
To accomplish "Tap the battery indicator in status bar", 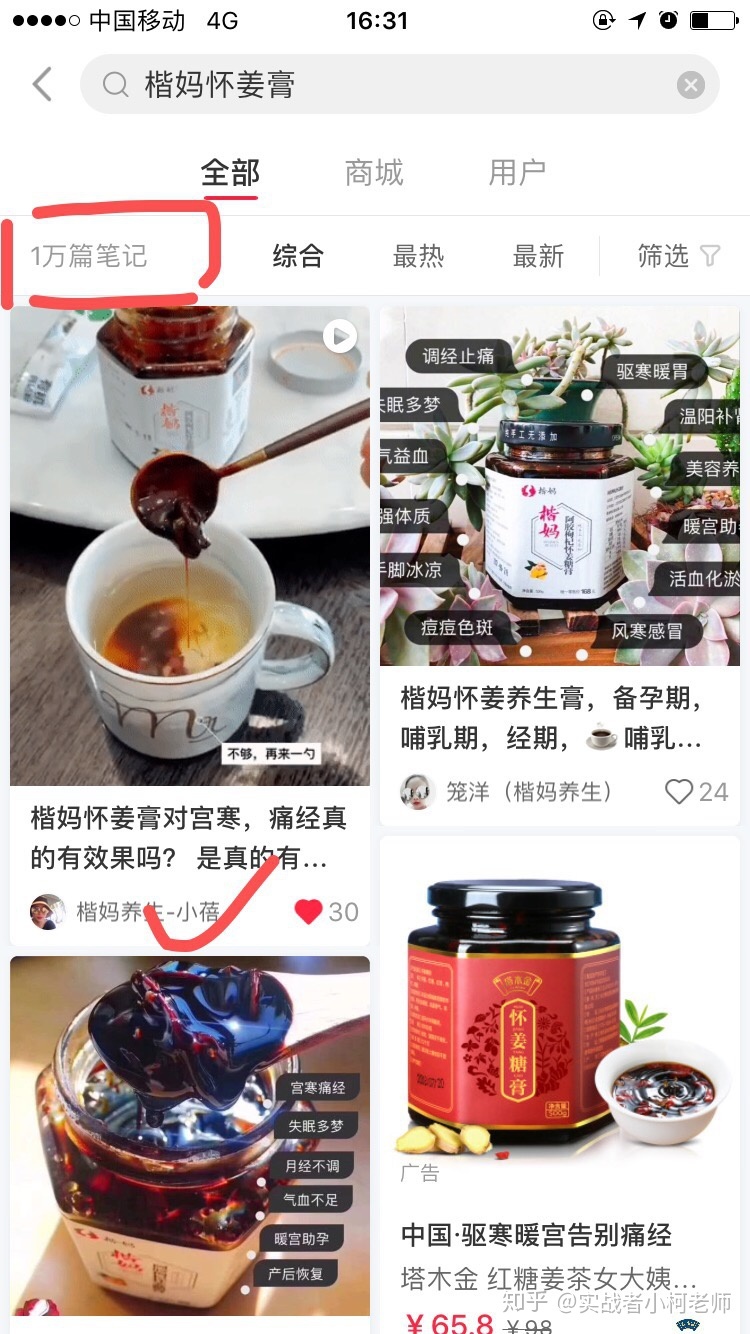I will 711,20.
